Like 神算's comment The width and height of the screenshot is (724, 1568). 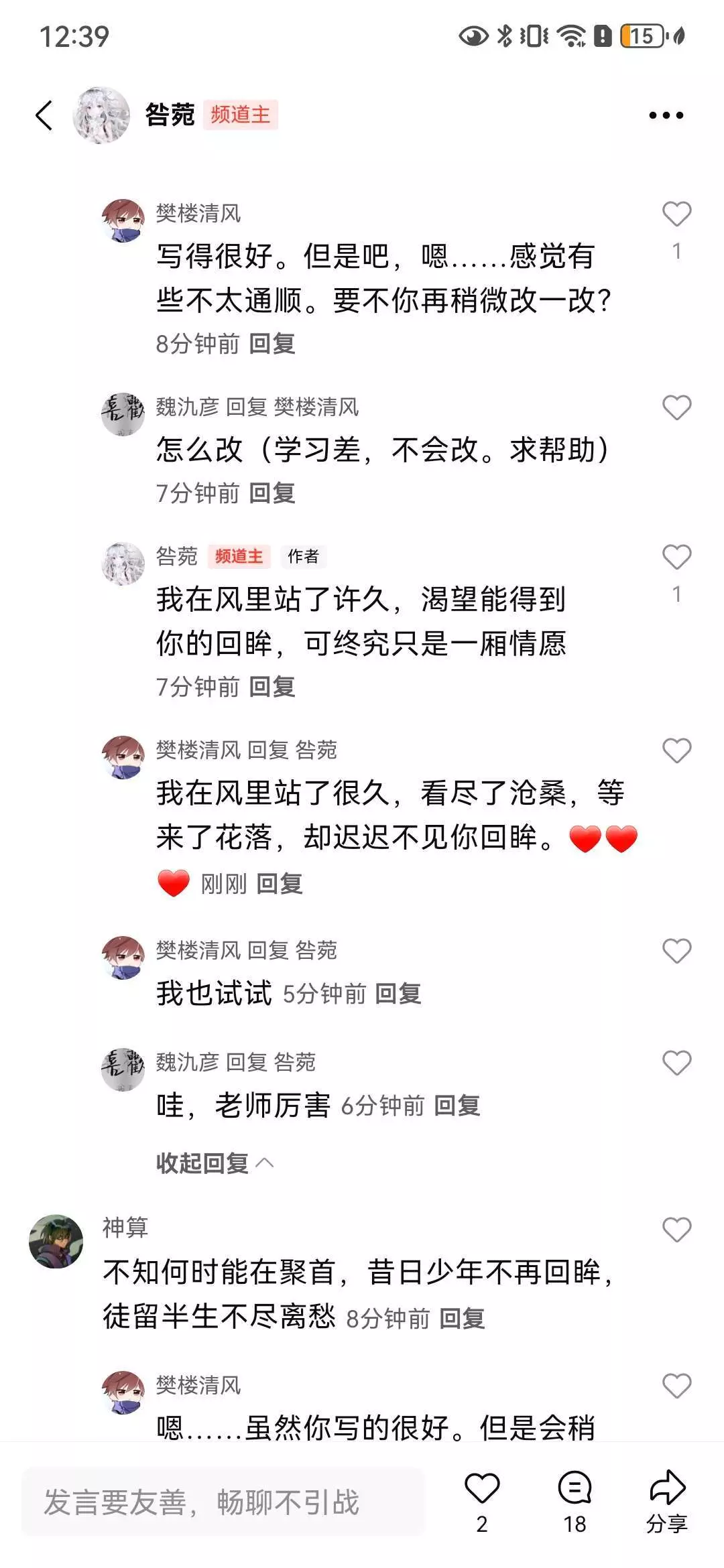click(x=676, y=1230)
